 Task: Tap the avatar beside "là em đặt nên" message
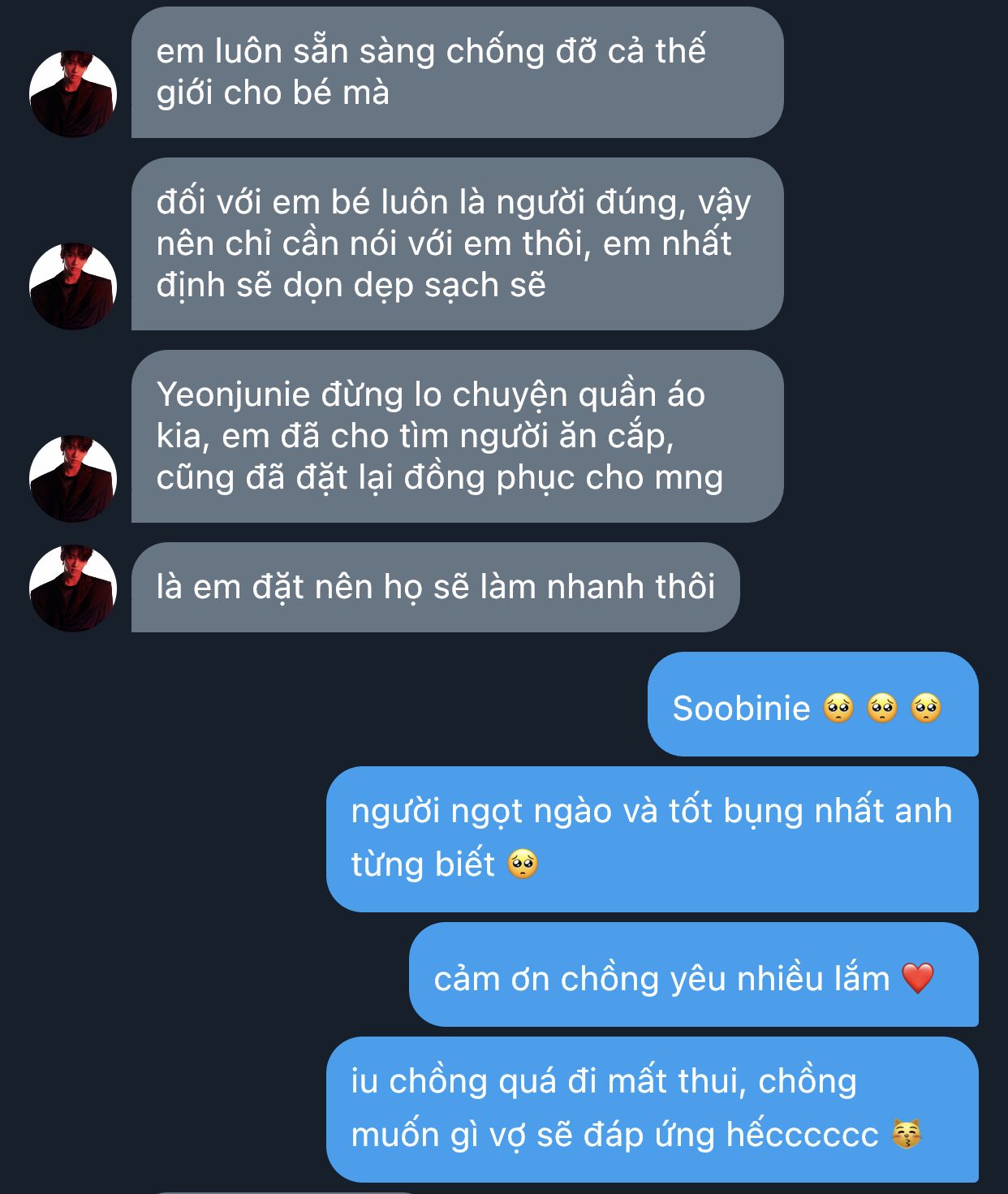pos(73,588)
